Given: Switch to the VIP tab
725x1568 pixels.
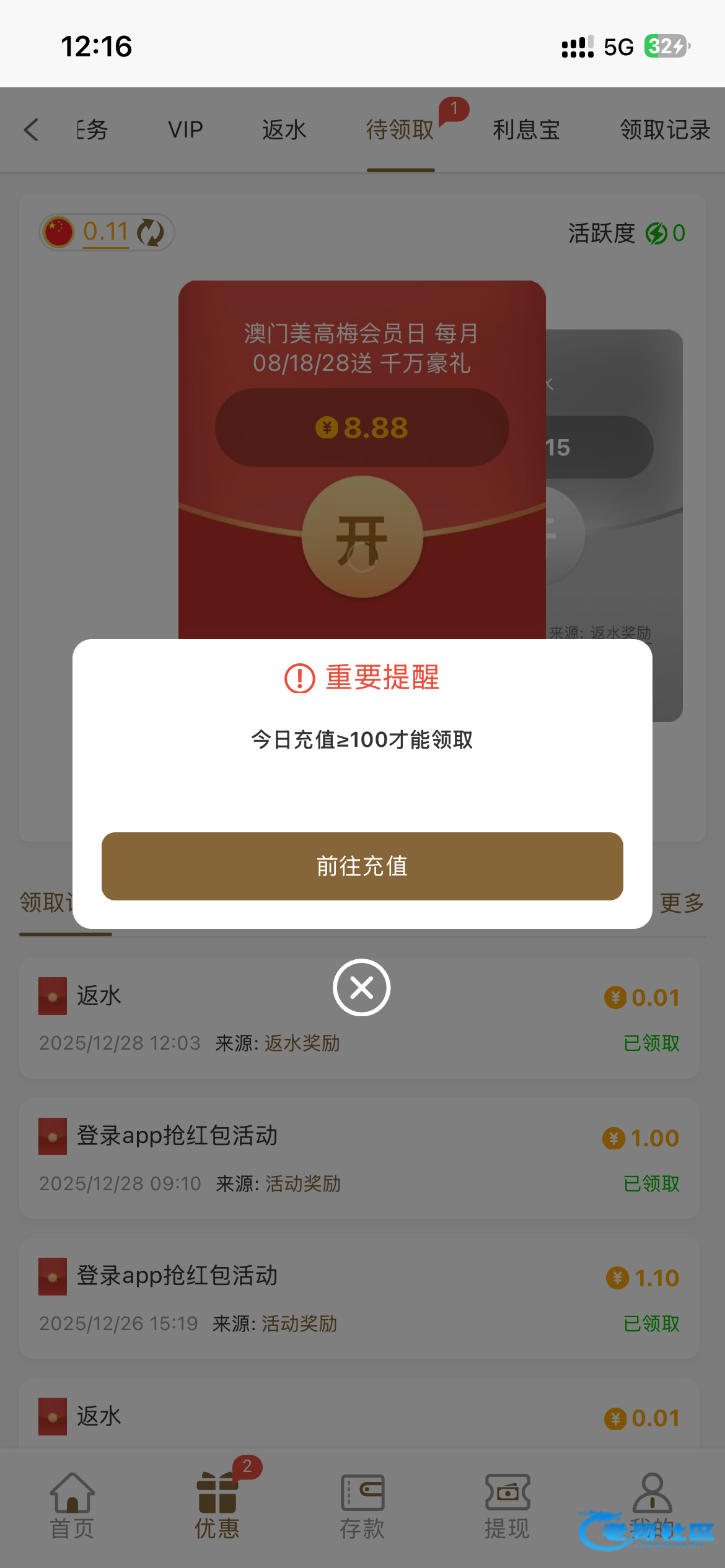Looking at the screenshot, I should click(x=185, y=130).
